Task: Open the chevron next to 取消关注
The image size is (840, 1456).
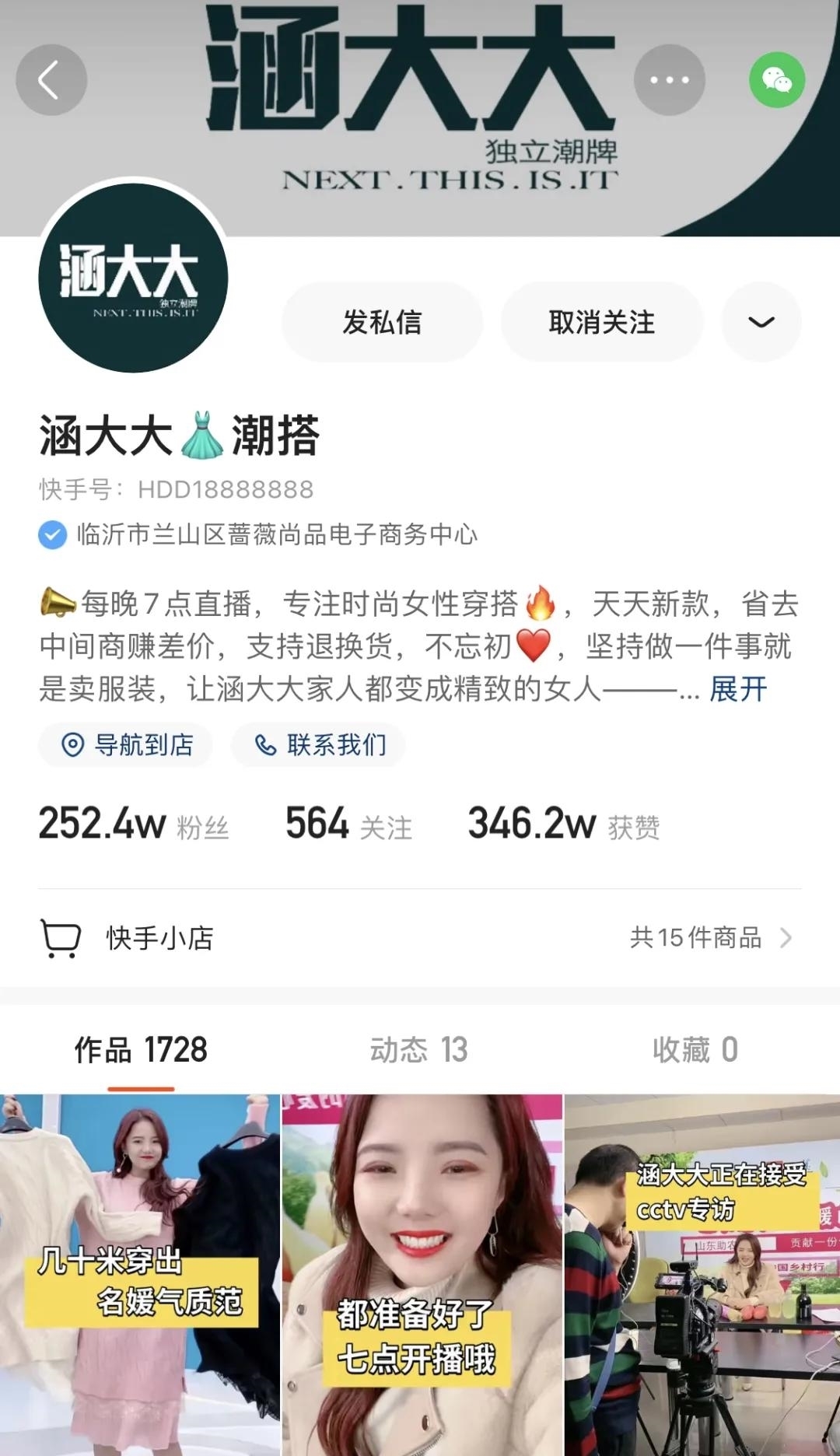Action: tap(761, 321)
